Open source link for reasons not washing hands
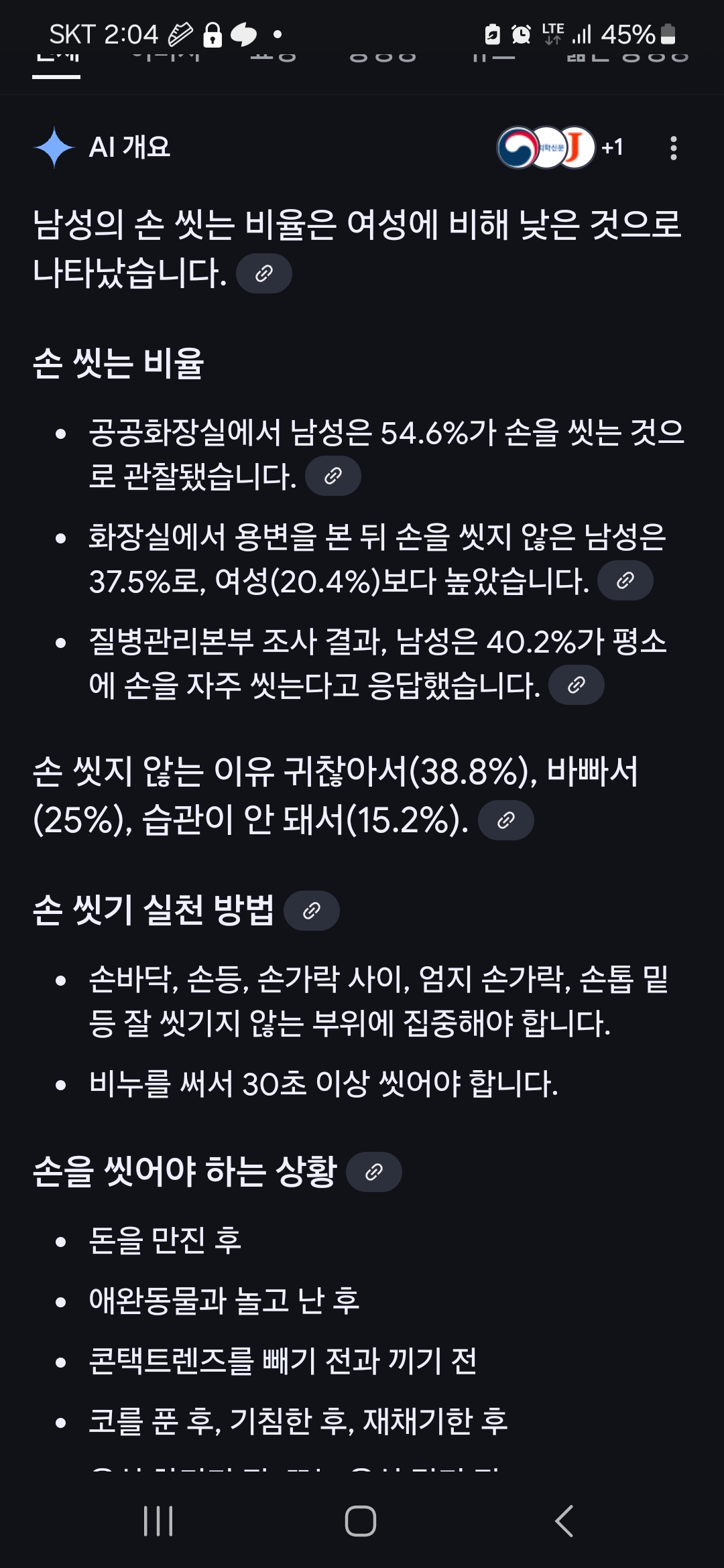 tap(506, 820)
